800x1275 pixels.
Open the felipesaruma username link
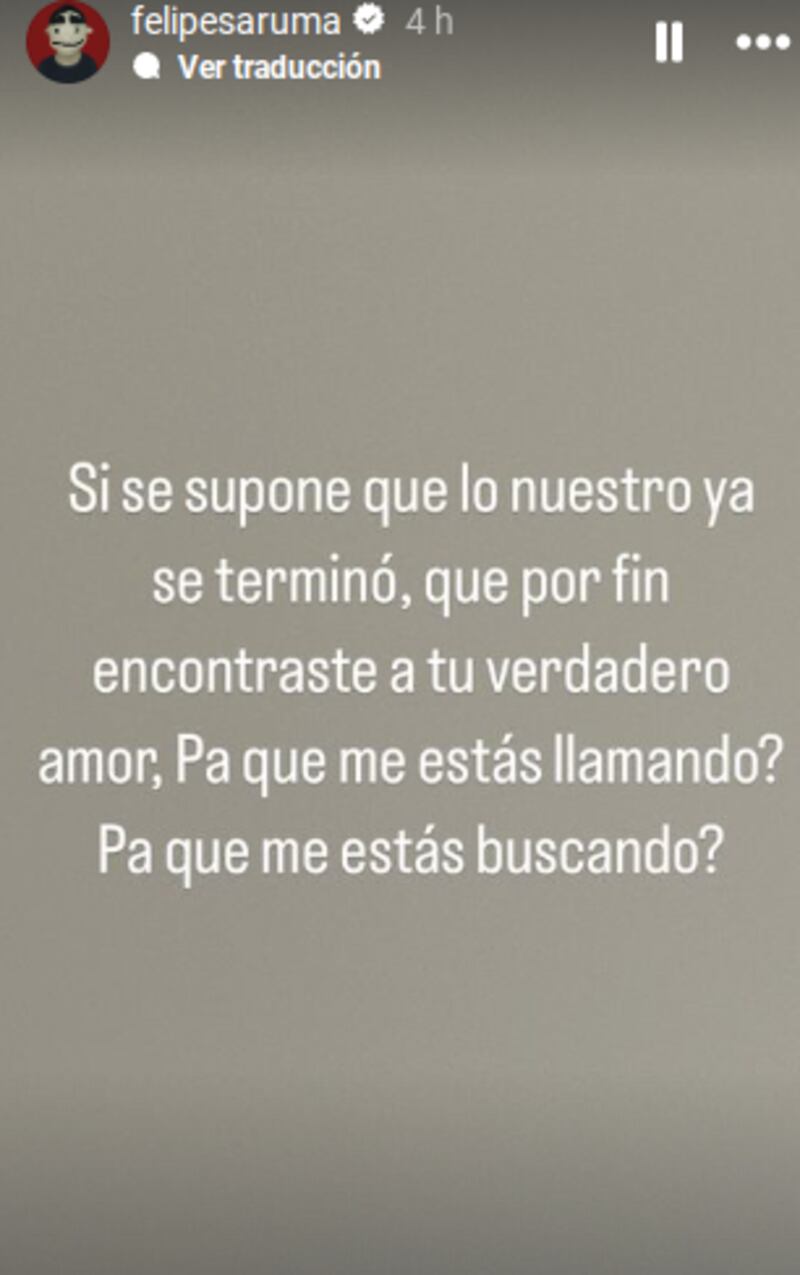pos(233,22)
